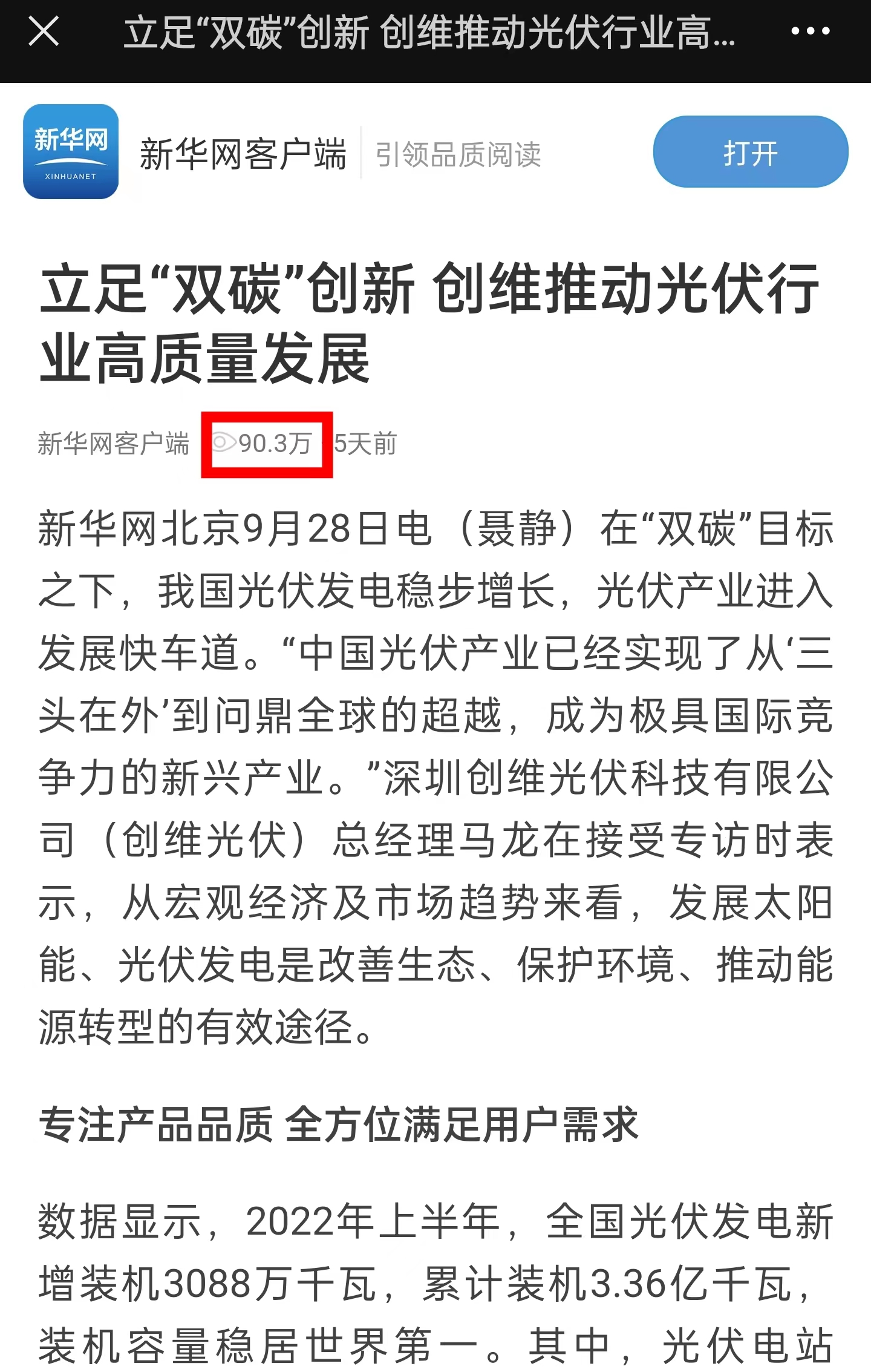871x1372 pixels.
Task: Open the three-dot overflow menu
Action: pos(810,31)
